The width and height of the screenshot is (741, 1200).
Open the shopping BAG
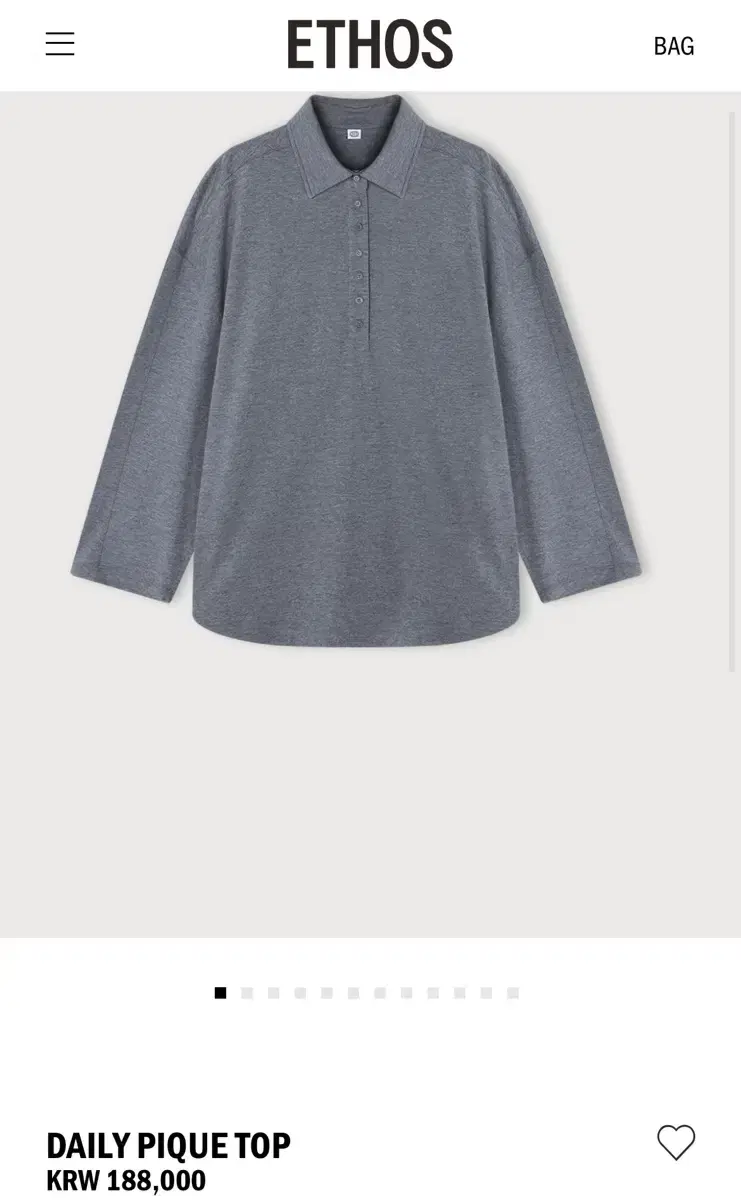tap(673, 46)
